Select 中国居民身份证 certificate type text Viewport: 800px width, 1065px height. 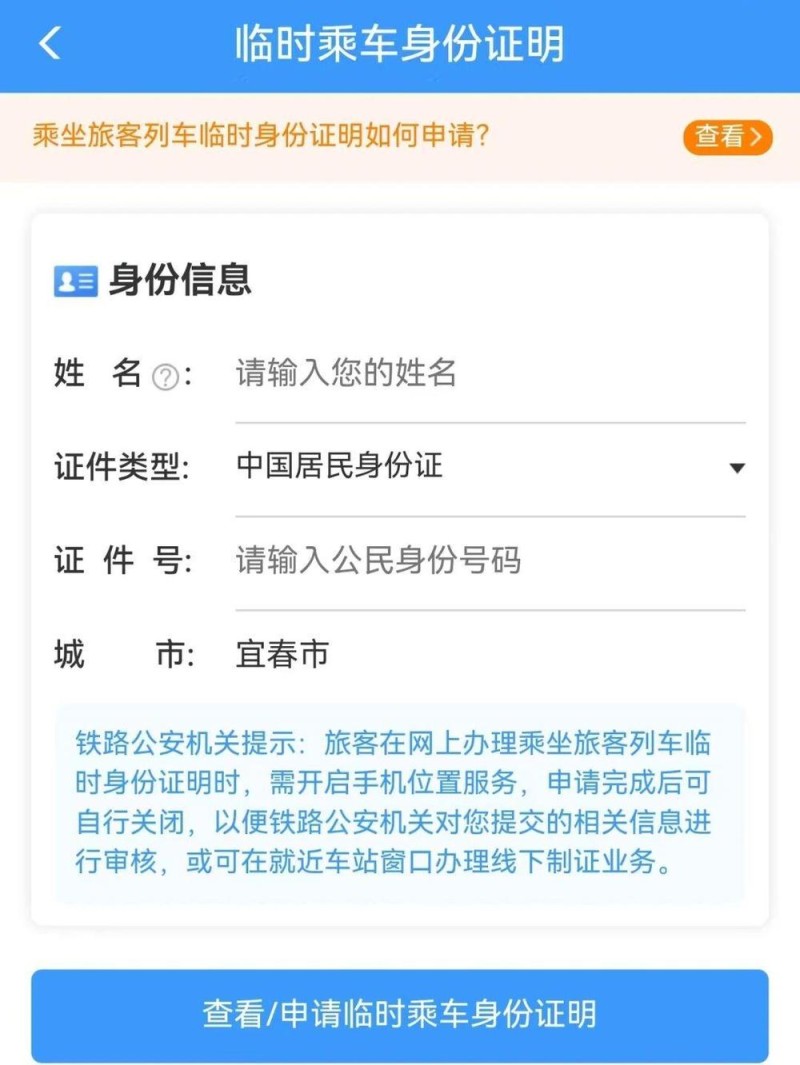pyautogui.click(x=337, y=464)
